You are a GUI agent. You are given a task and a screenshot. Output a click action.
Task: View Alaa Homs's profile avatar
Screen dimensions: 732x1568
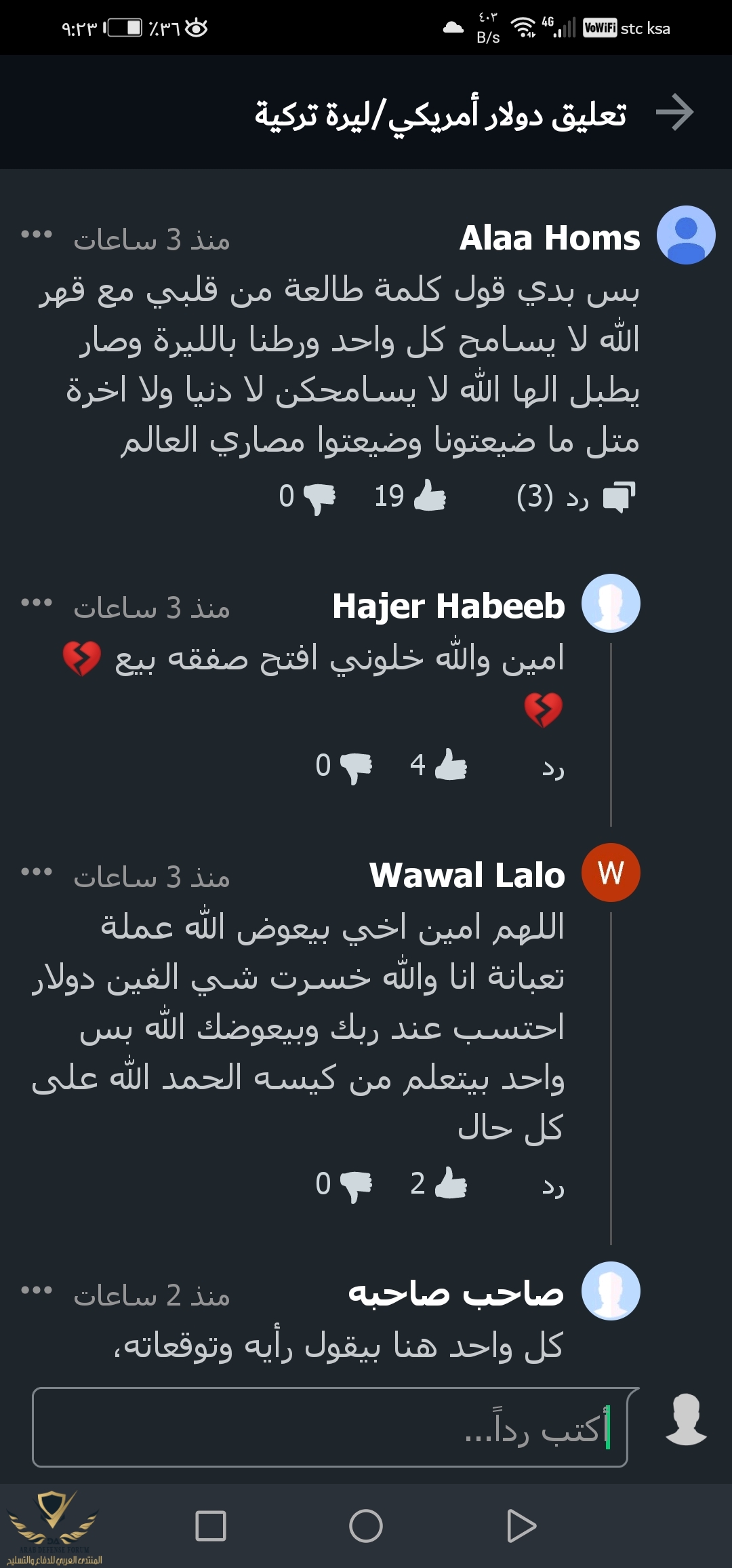686,235
